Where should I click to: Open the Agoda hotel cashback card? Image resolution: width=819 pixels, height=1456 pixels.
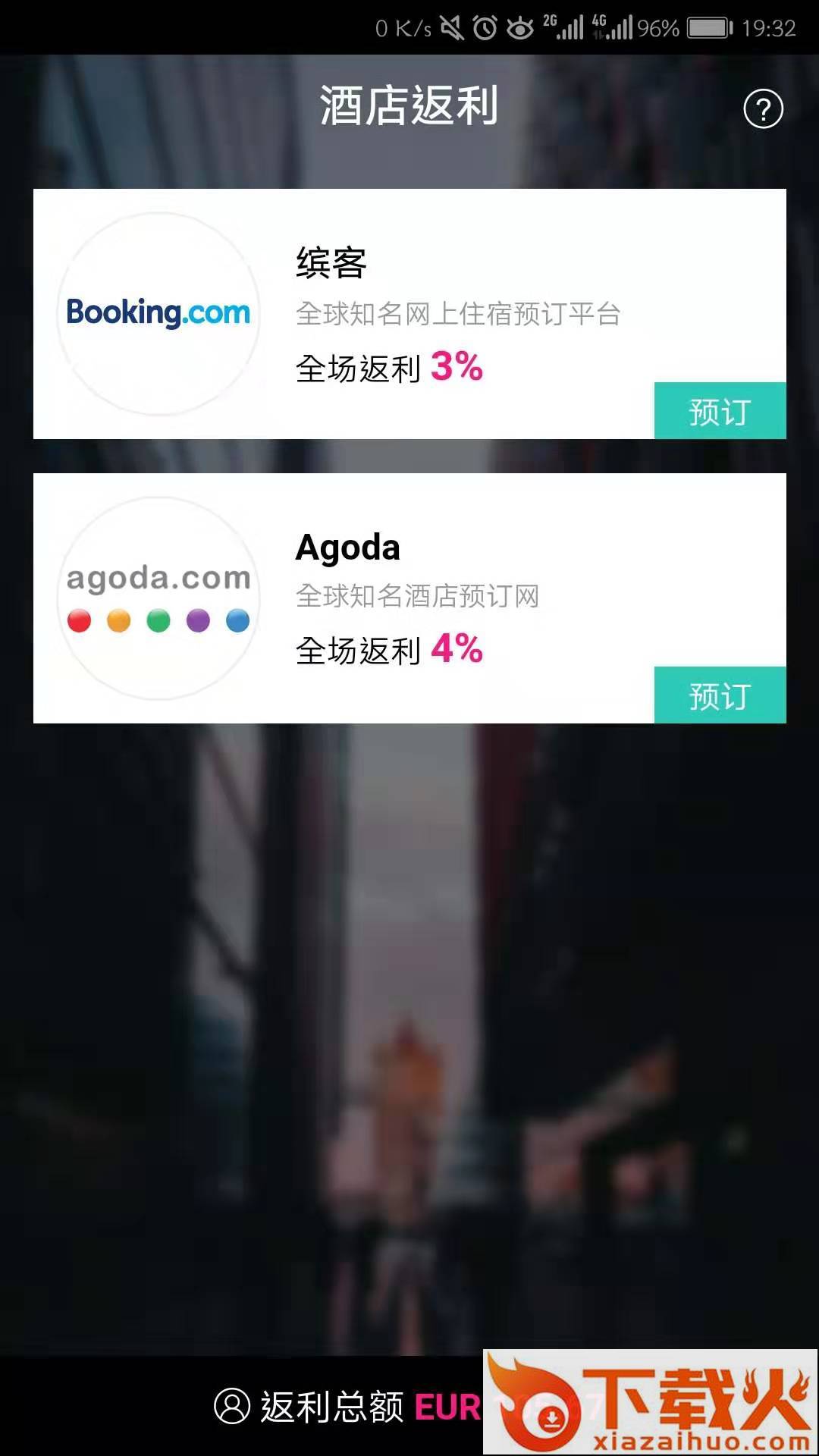[x=409, y=598]
